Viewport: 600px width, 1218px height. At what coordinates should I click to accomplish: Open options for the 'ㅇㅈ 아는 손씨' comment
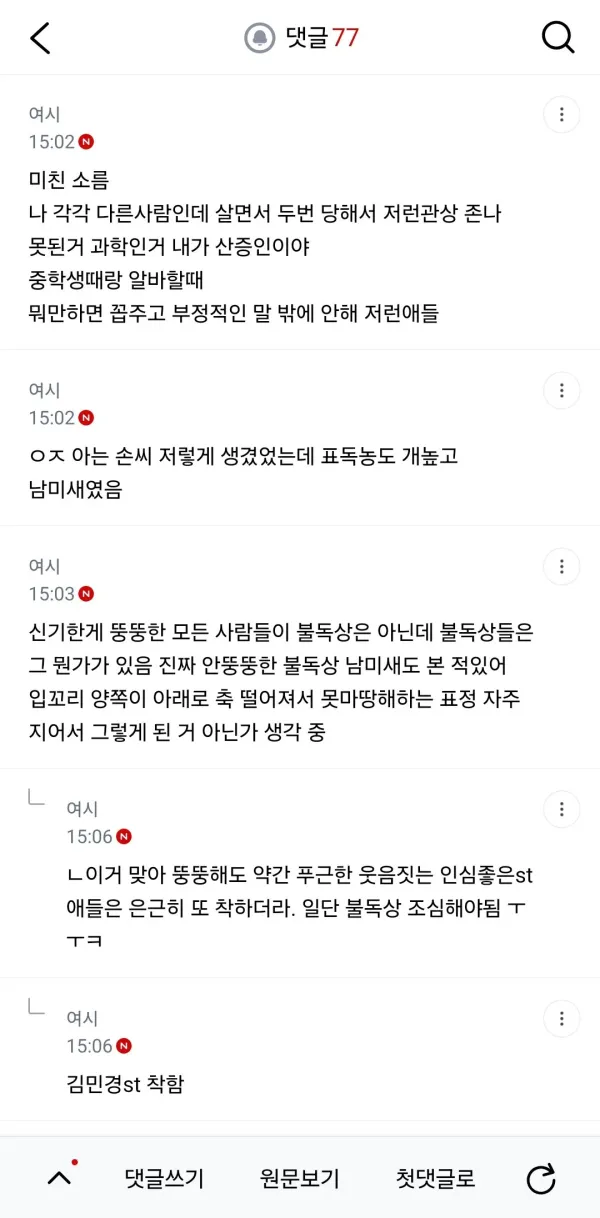click(562, 390)
